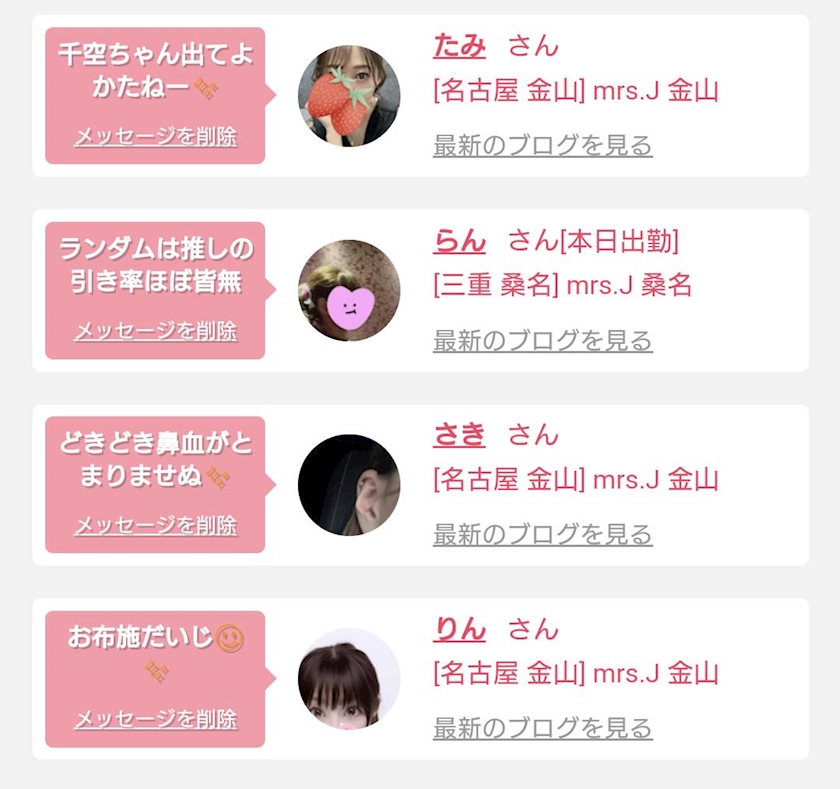
Task: View らん's latest blog
Action: pos(543,341)
